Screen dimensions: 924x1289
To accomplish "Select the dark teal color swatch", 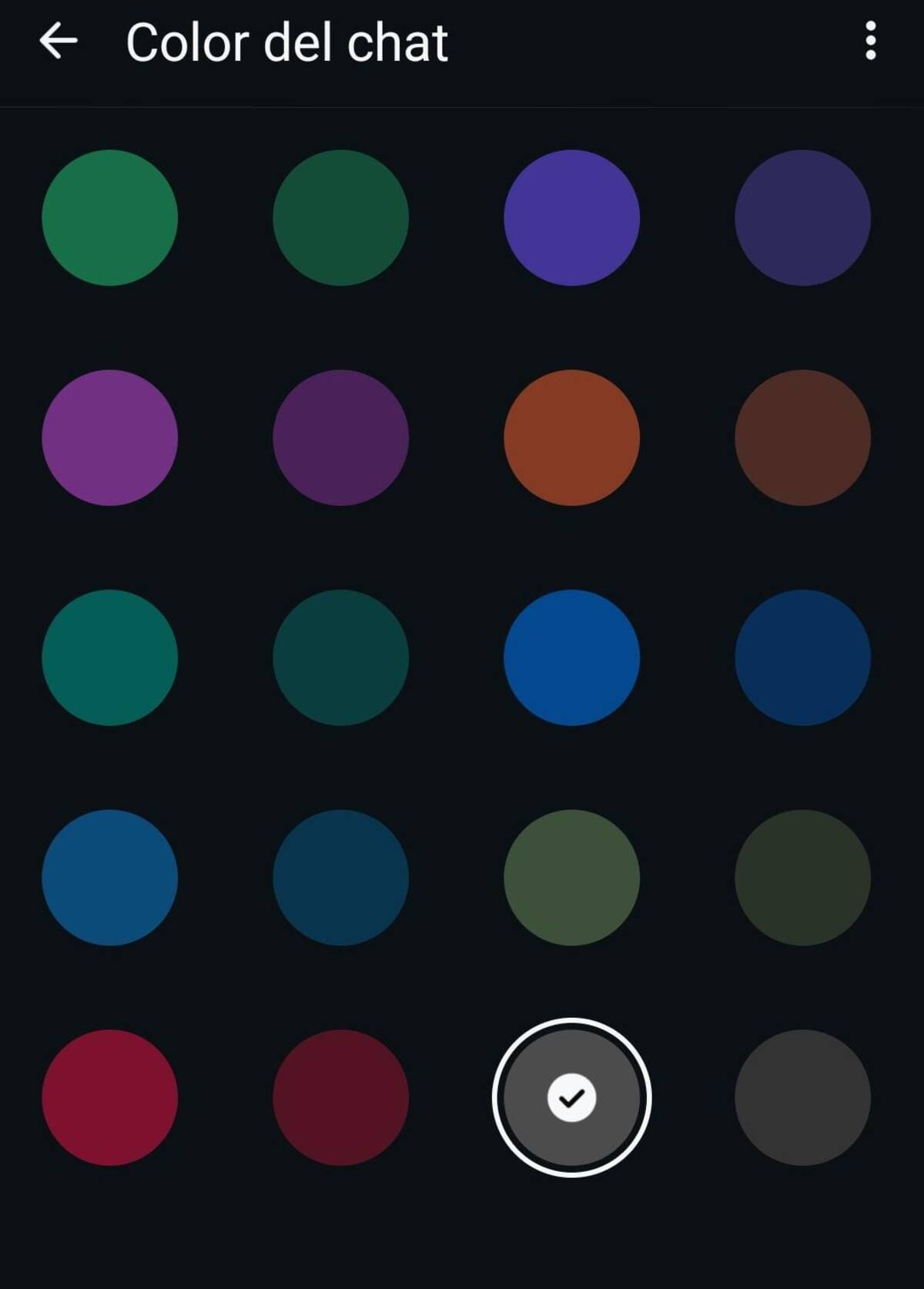I will [340, 658].
